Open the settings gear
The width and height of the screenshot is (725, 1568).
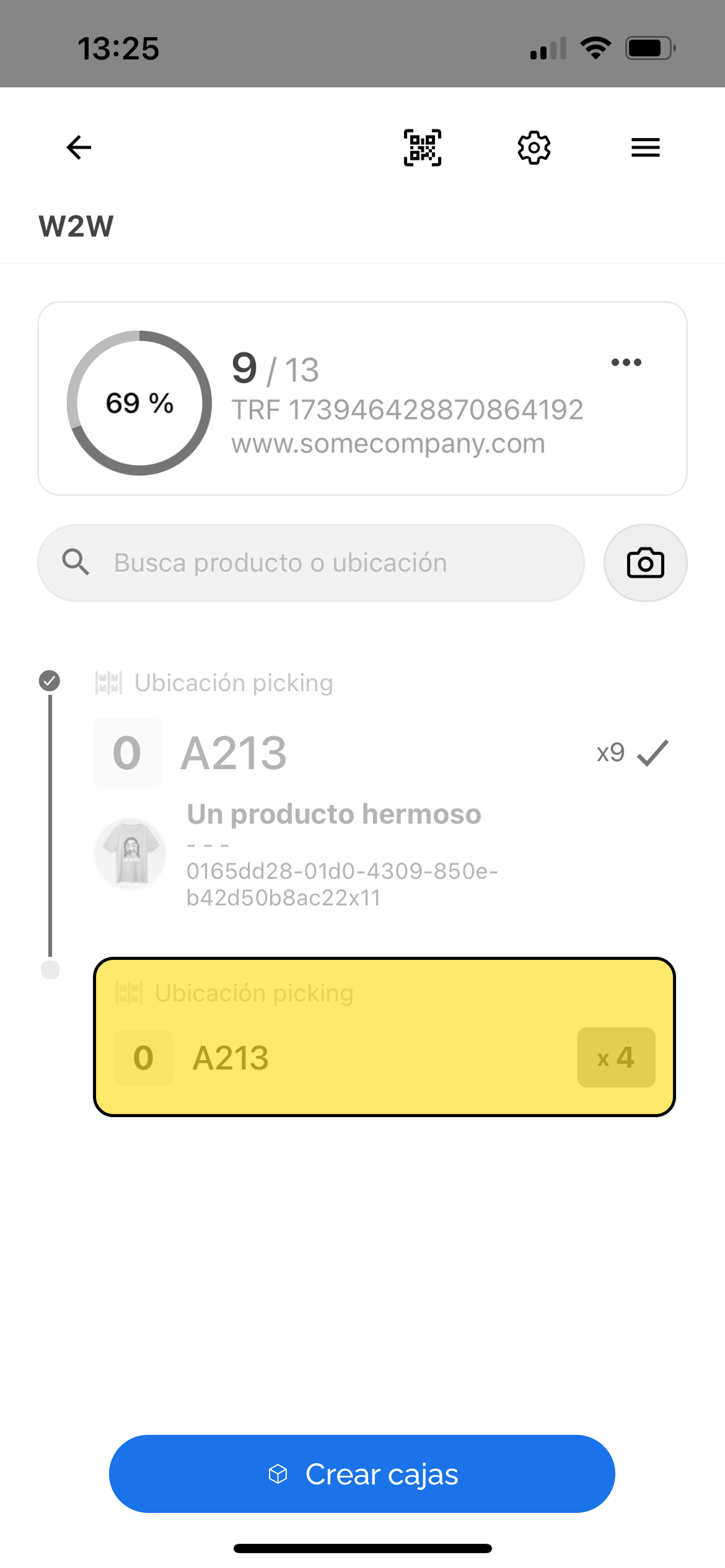click(534, 147)
